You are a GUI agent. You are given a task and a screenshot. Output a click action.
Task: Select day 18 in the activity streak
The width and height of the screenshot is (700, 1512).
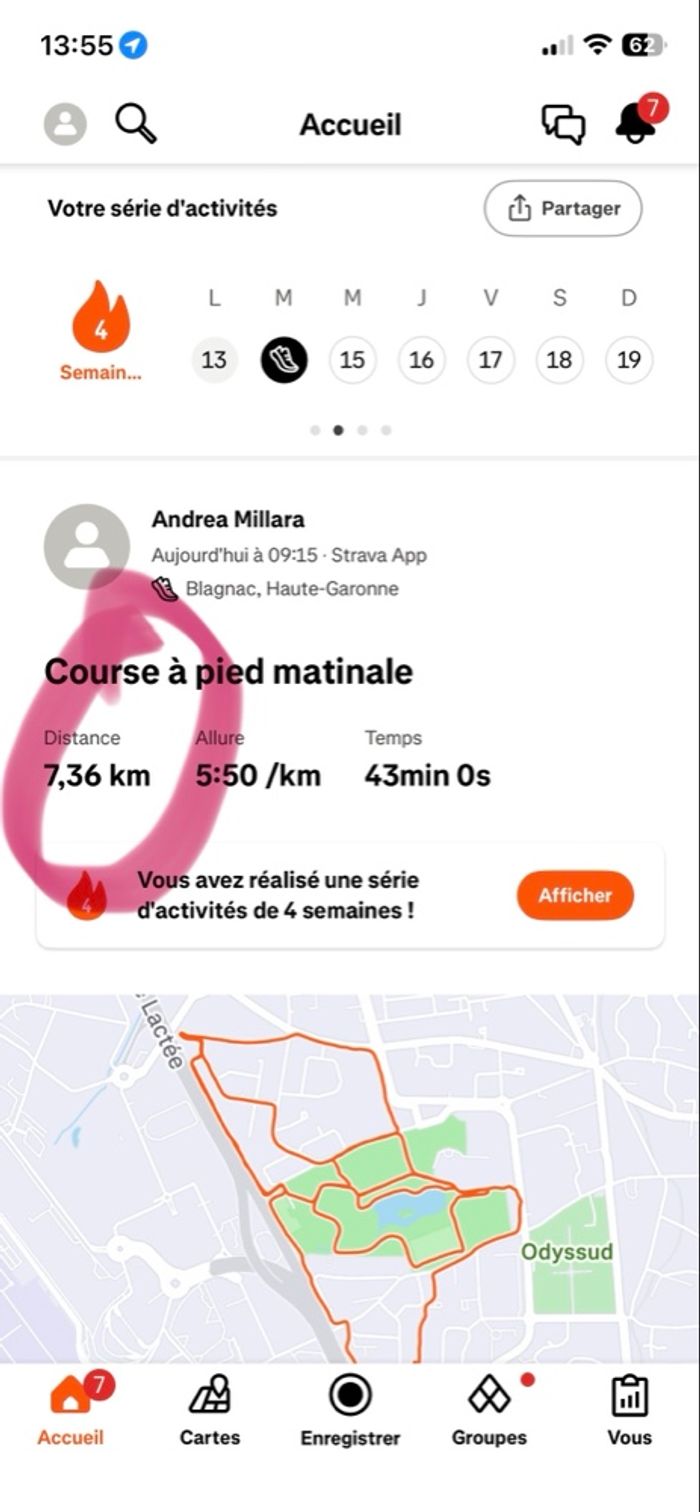pyautogui.click(x=559, y=360)
